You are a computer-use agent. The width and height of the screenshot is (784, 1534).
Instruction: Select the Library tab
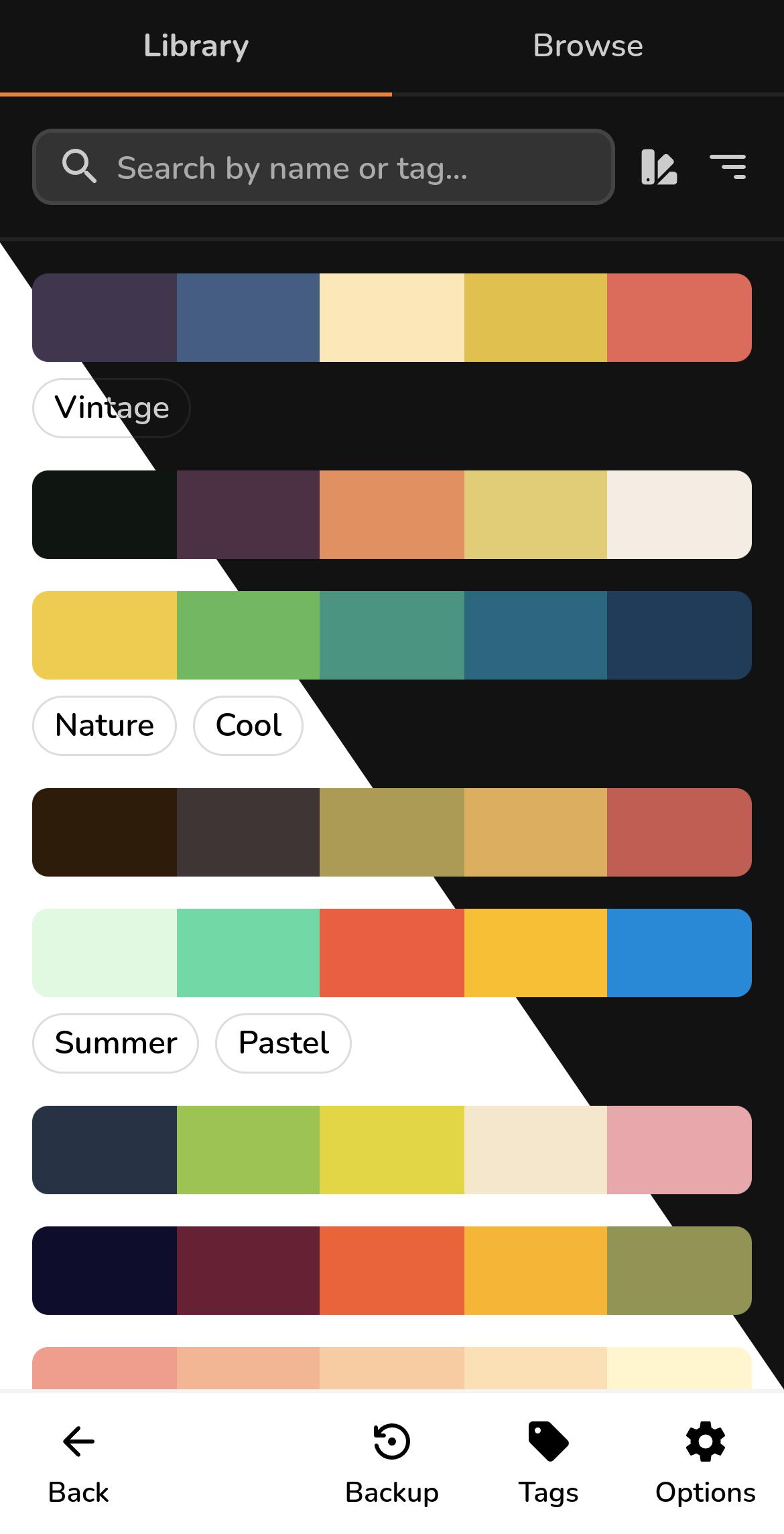pos(196,46)
